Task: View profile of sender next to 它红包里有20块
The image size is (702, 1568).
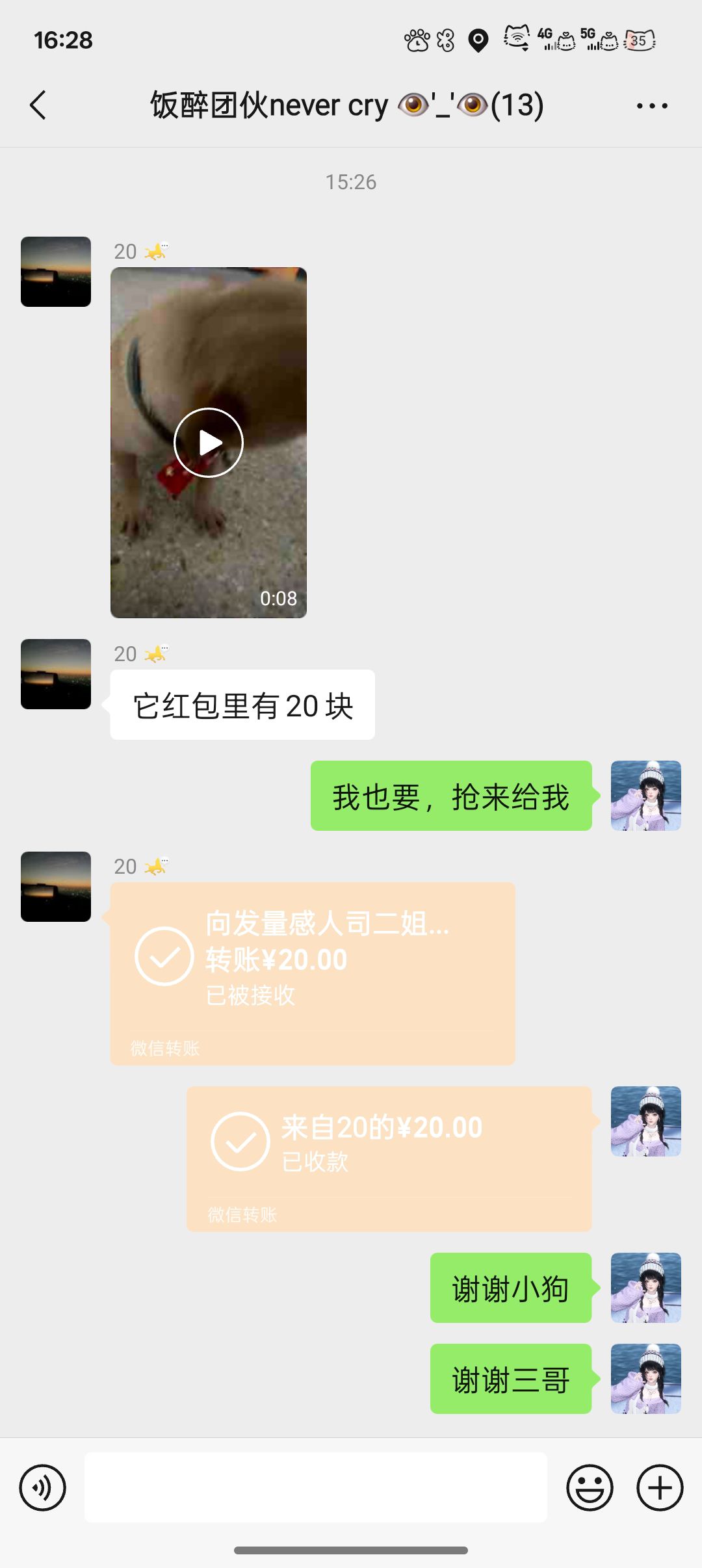Action: (56, 674)
